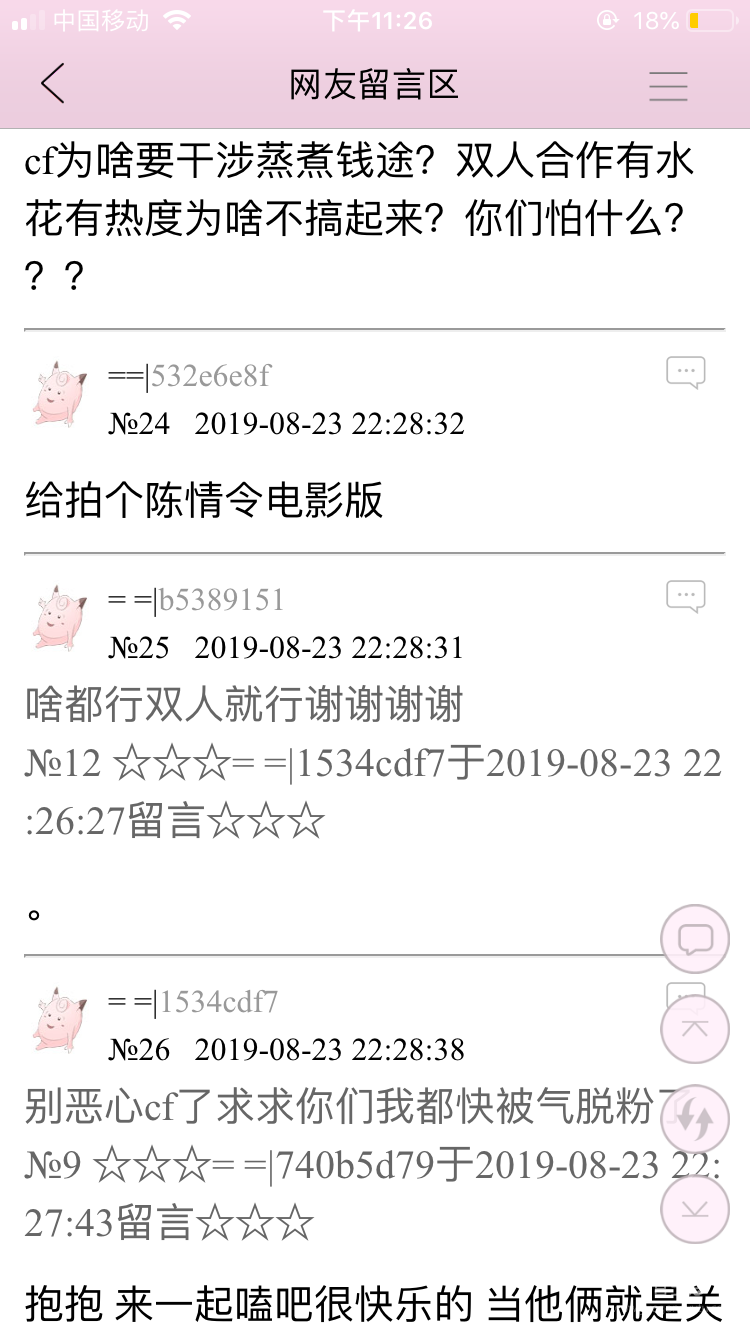Viewport: 750px width, 1334px height.
Task: Open reply bubble on comment №25
Action: click(x=686, y=595)
